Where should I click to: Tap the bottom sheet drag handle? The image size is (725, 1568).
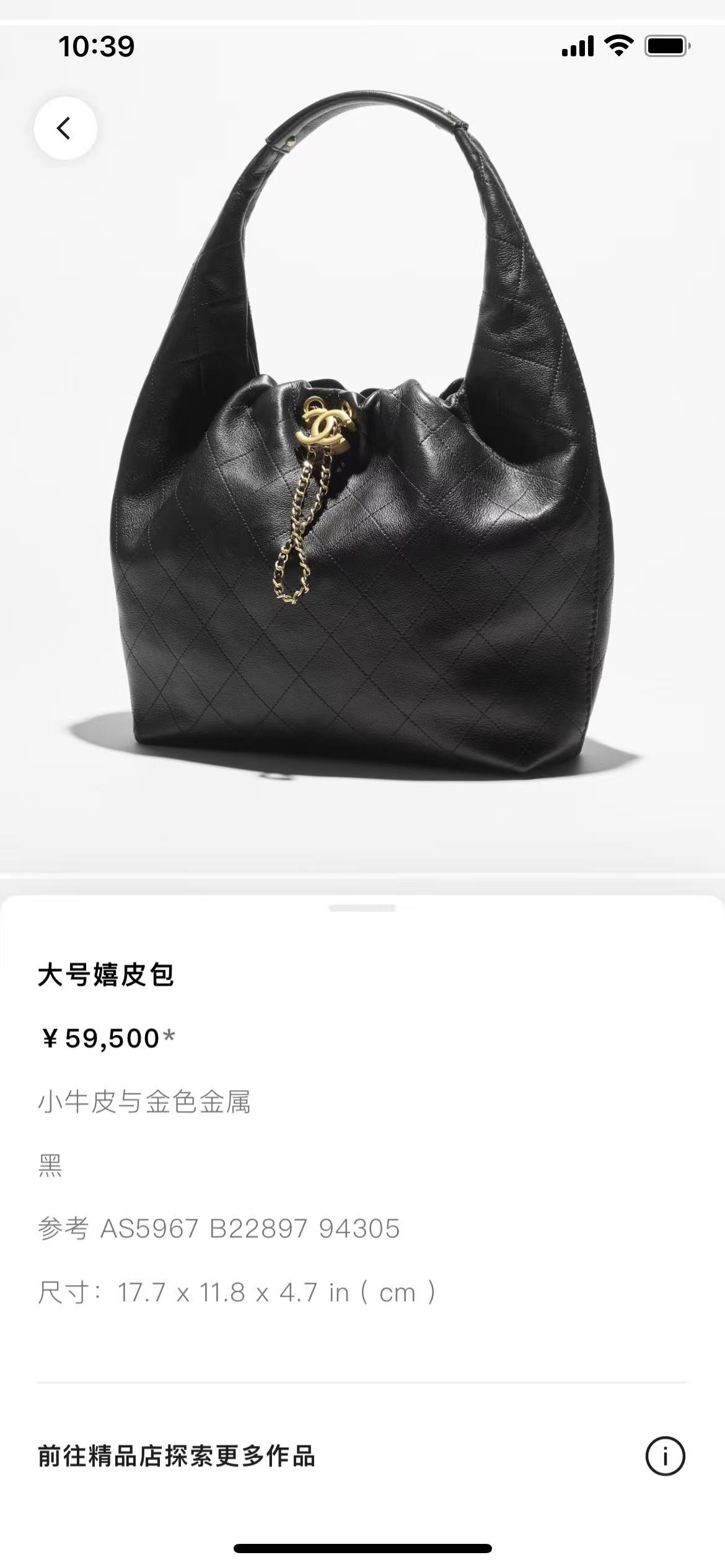pos(362,908)
